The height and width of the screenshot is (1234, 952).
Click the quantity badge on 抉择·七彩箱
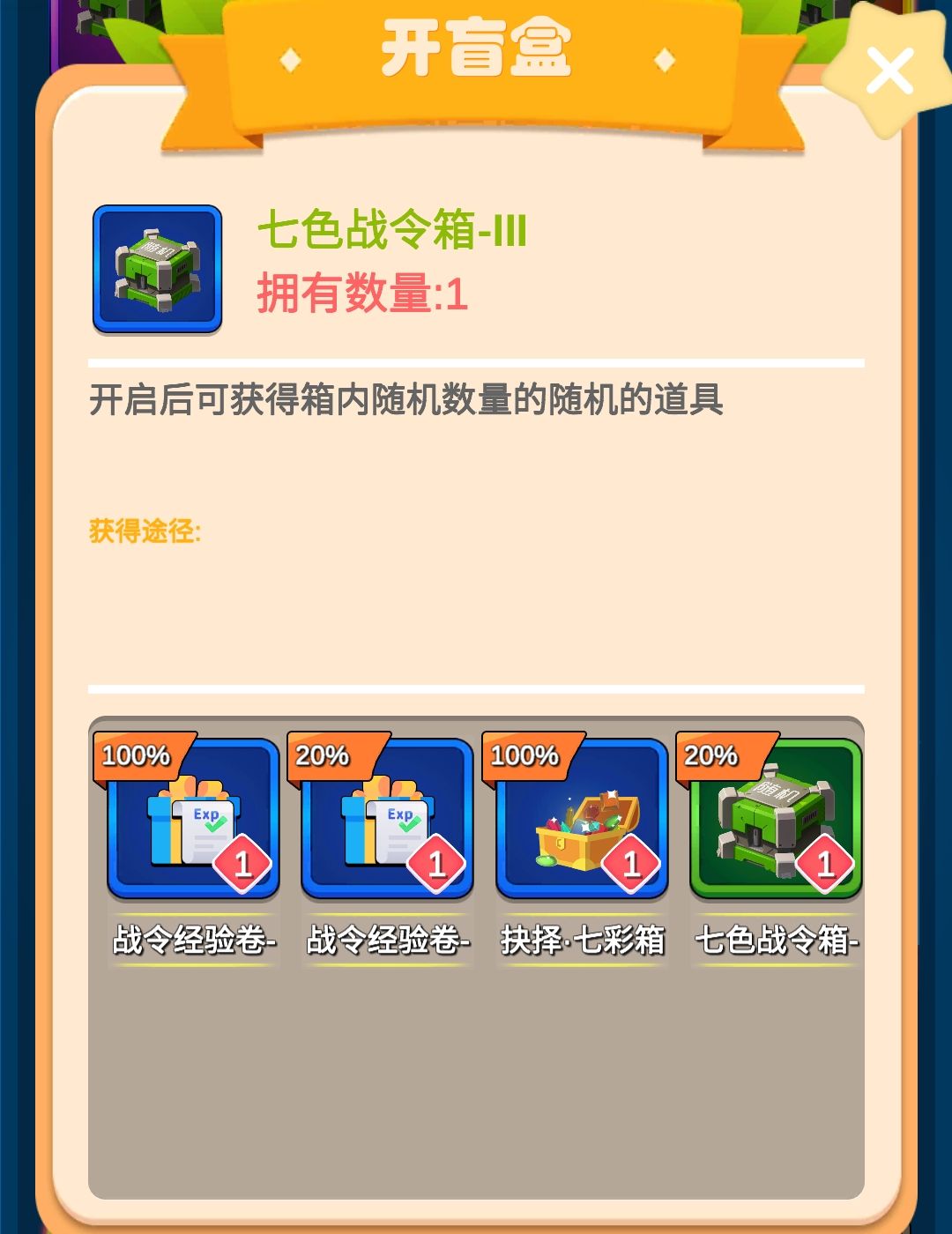[x=631, y=865]
